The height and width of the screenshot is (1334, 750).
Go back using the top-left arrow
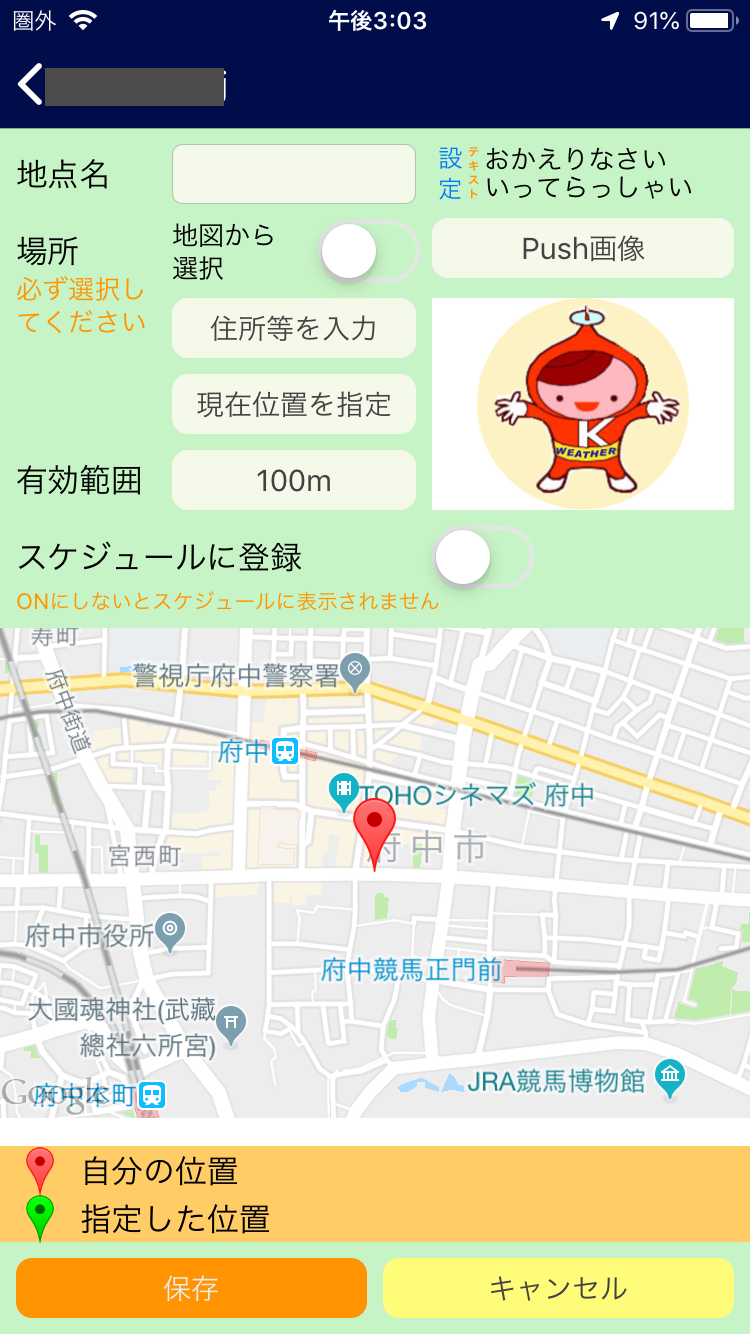pos(32,85)
